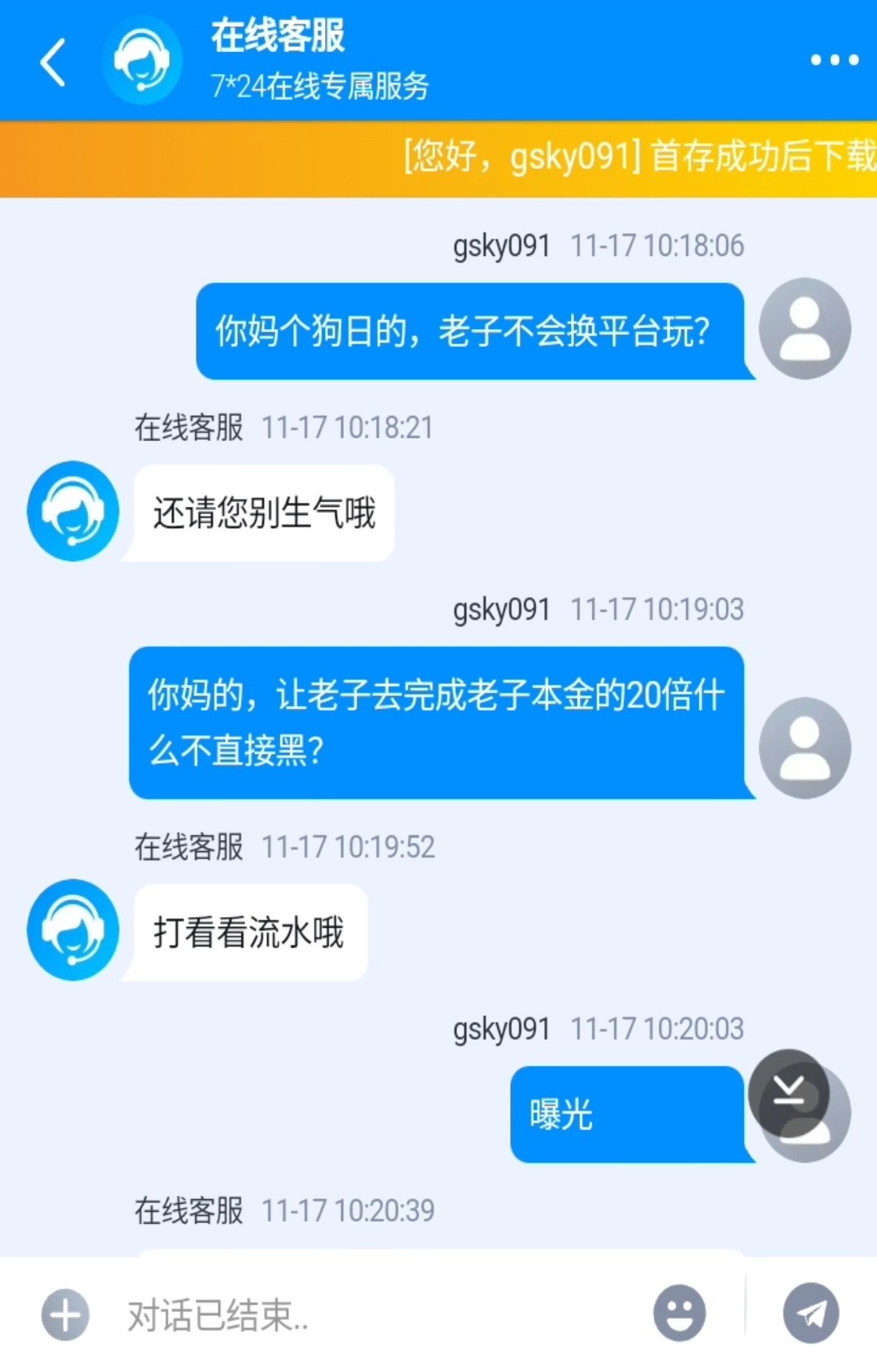
Task: Tap the user avatar next to the 20倍 message
Action: (x=805, y=746)
